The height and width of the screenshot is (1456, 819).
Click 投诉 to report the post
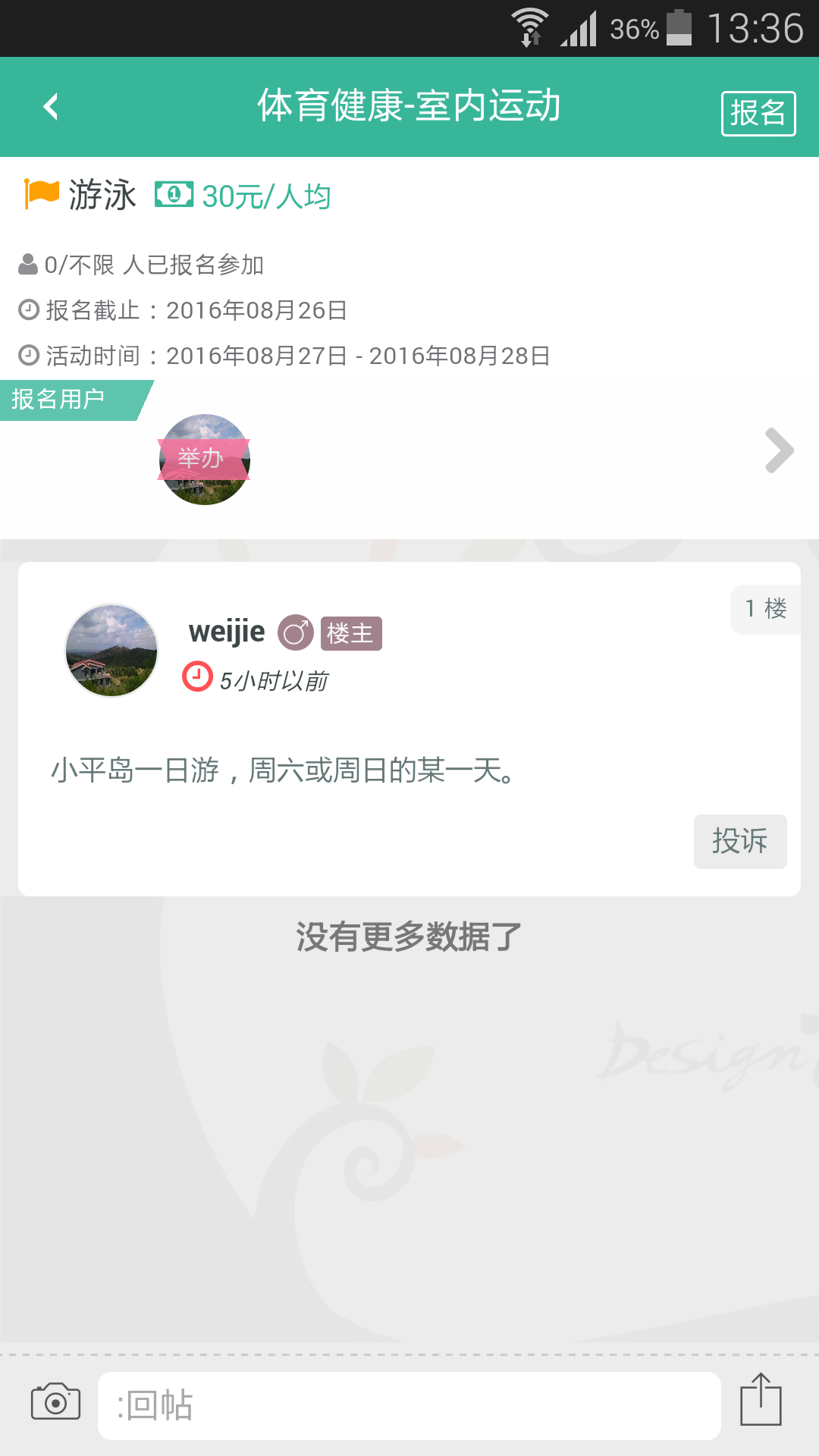[739, 841]
